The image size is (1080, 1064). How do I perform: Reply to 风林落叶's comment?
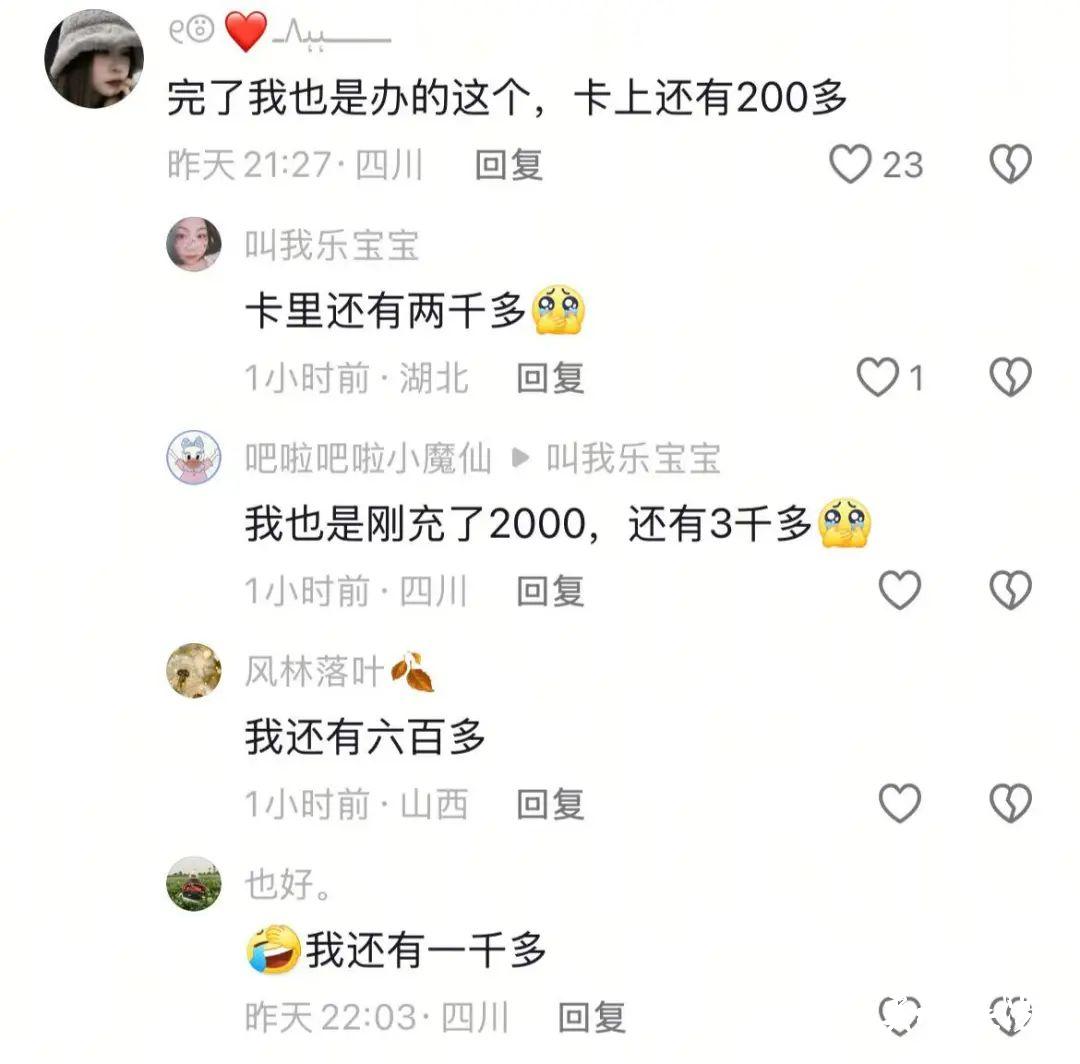click(x=550, y=804)
